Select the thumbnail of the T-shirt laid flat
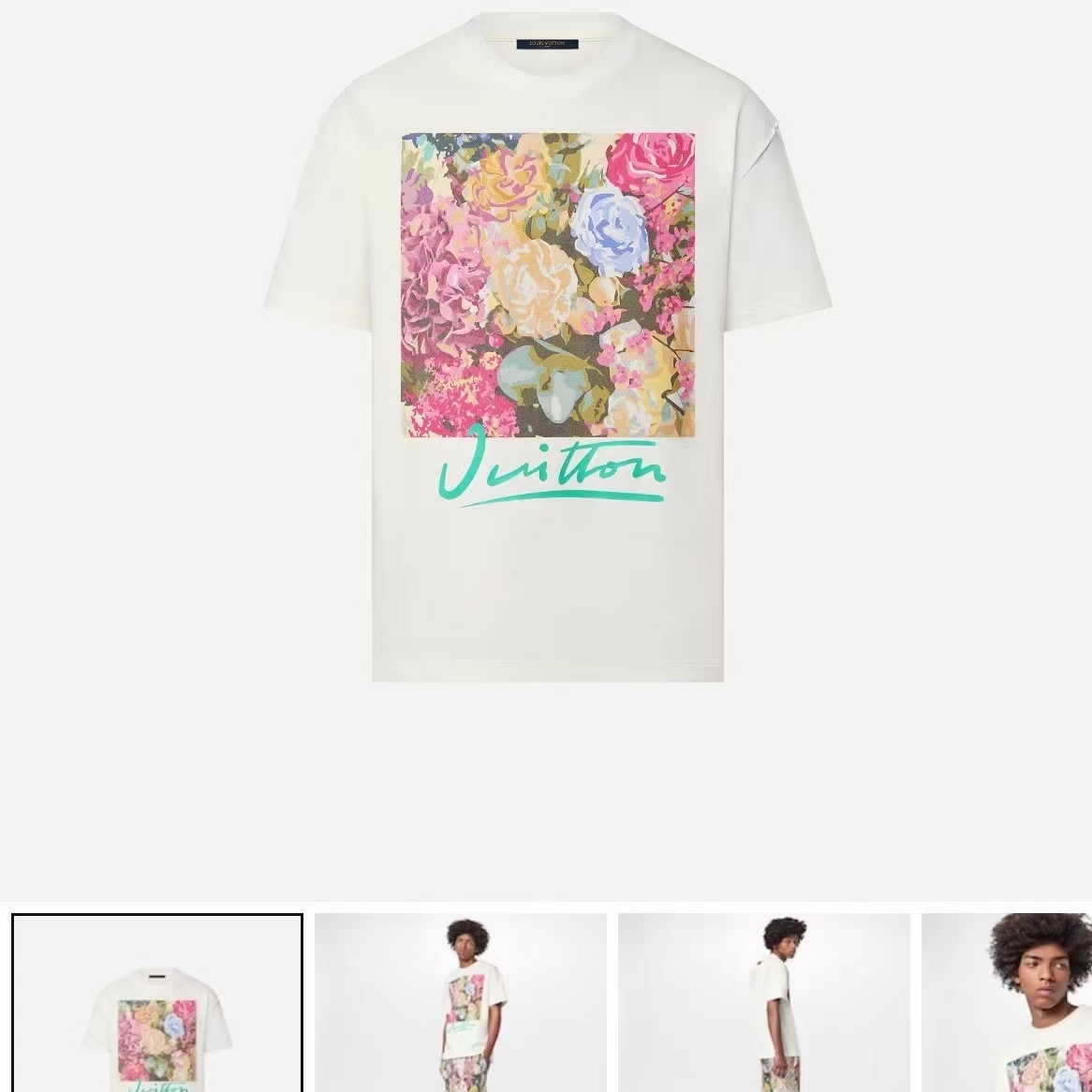This screenshot has width=1092, height=1092. pyautogui.click(x=157, y=1004)
